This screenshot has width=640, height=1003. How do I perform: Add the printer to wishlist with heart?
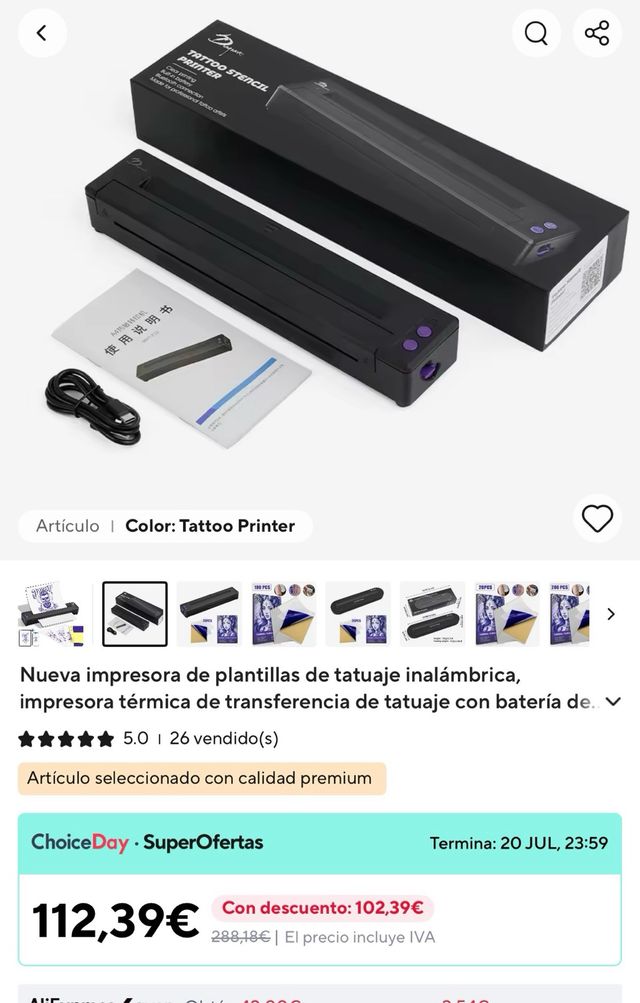pos(597,518)
